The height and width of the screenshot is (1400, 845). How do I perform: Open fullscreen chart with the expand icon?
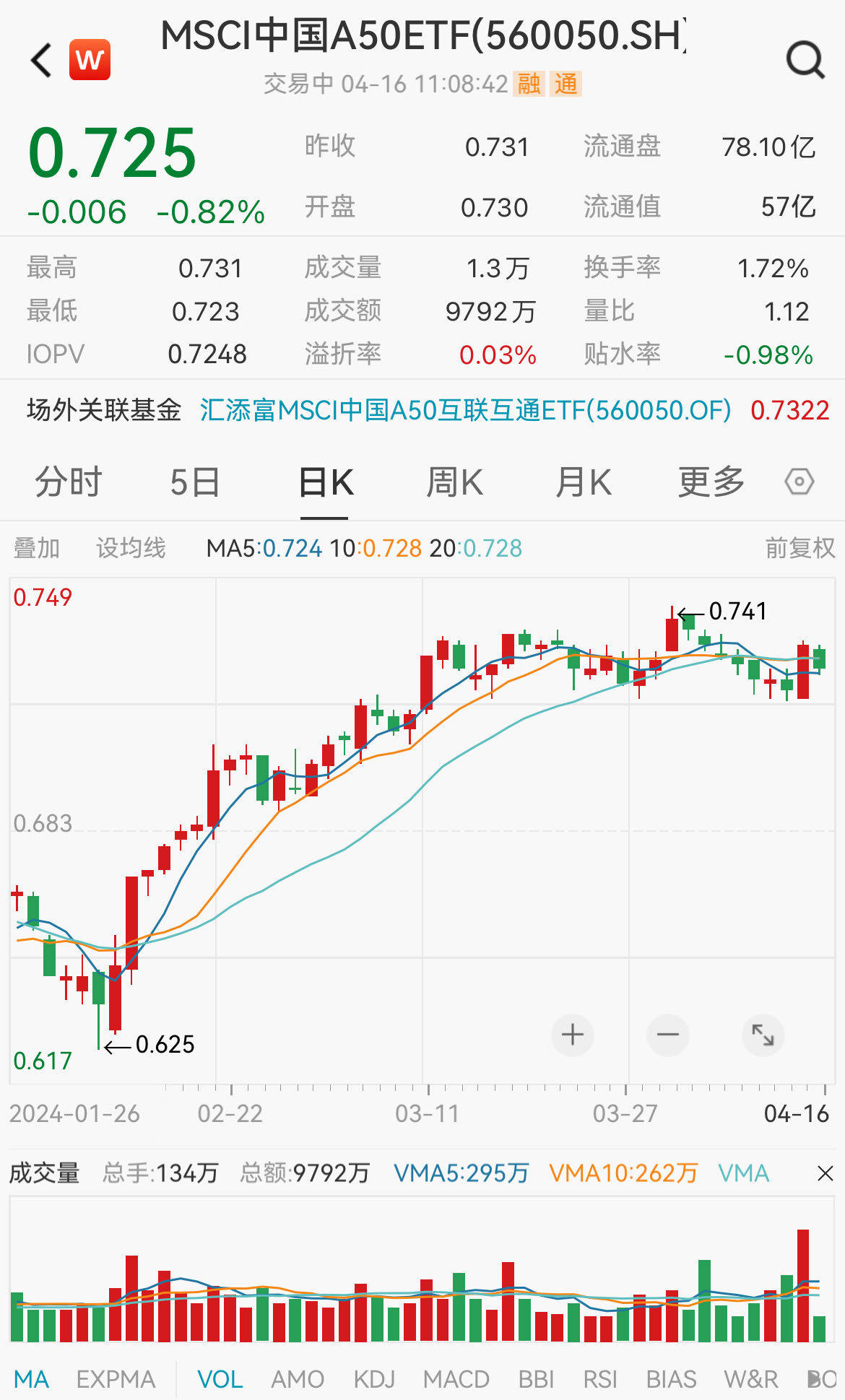tap(763, 1035)
